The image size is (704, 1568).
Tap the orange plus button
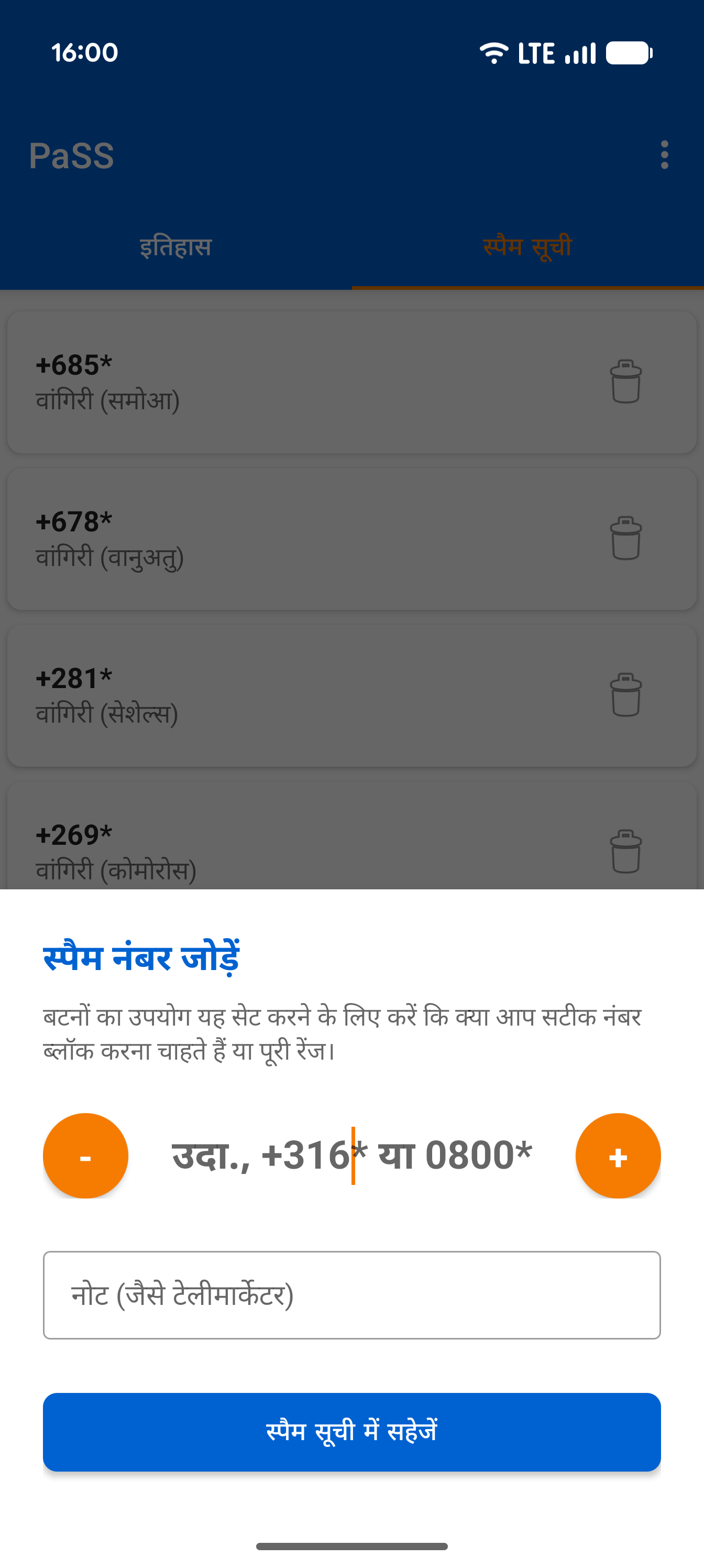click(x=618, y=1156)
